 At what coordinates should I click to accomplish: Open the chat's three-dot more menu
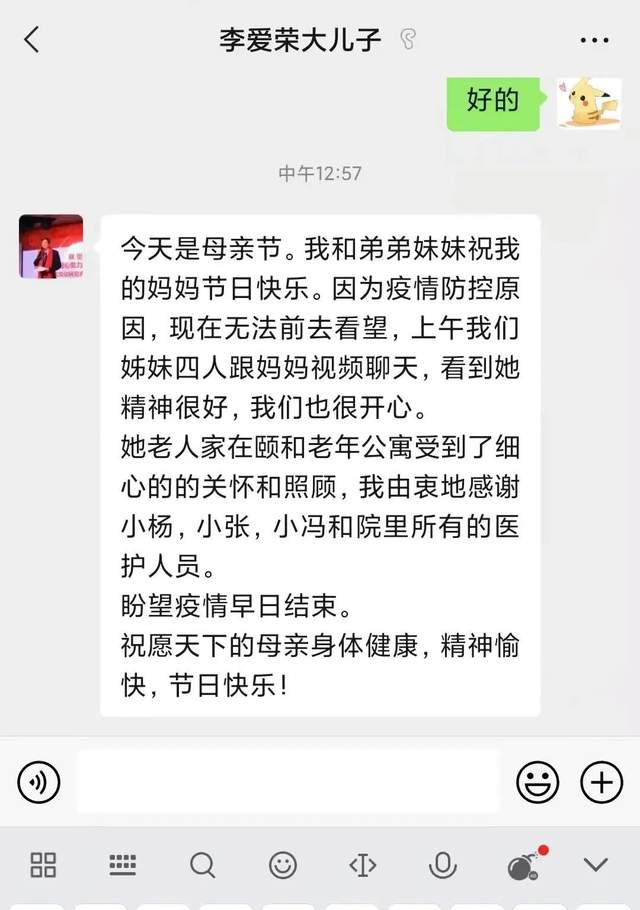pyautogui.click(x=594, y=41)
